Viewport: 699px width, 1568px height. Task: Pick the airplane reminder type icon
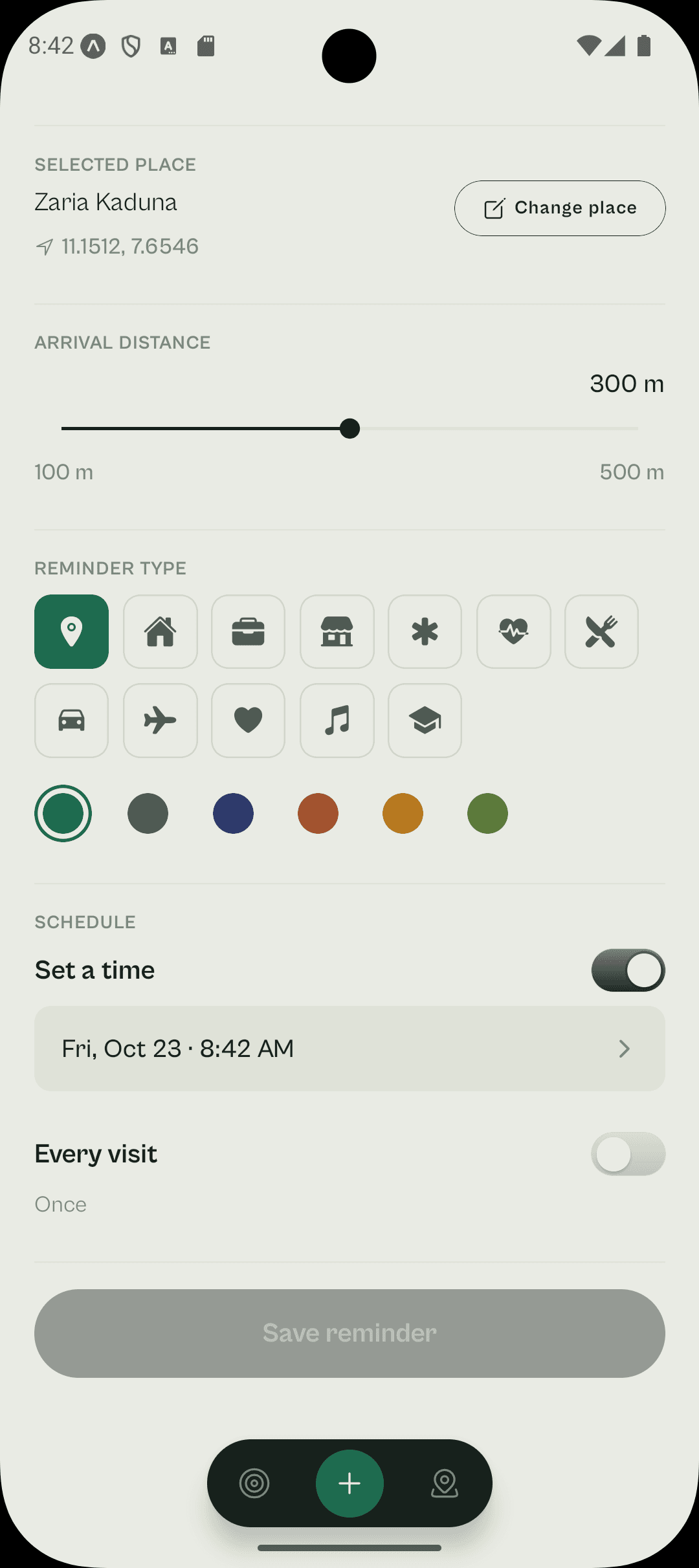click(161, 721)
